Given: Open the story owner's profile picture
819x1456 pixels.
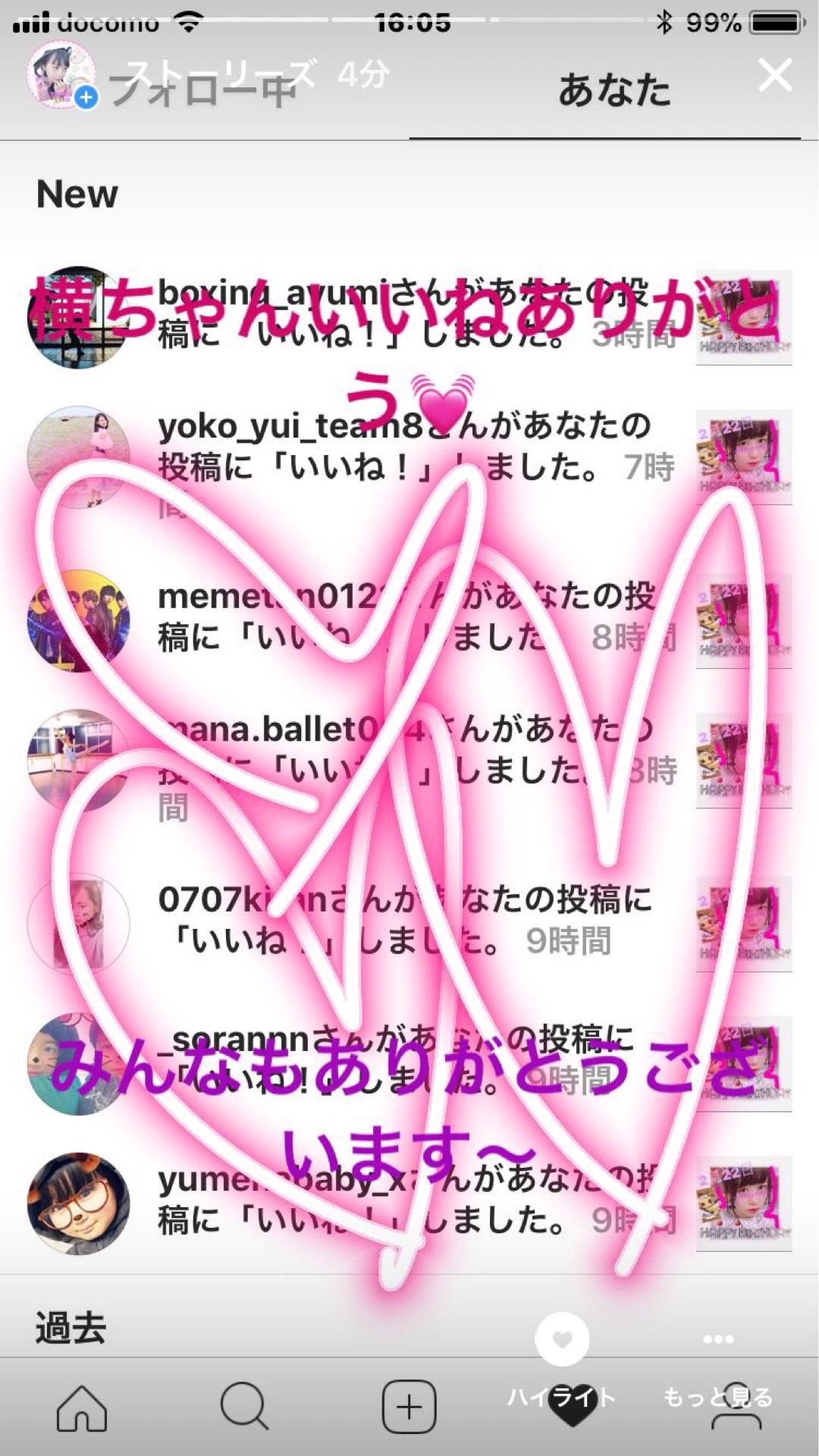Looking at the screenshot, I should coord(61,74).
